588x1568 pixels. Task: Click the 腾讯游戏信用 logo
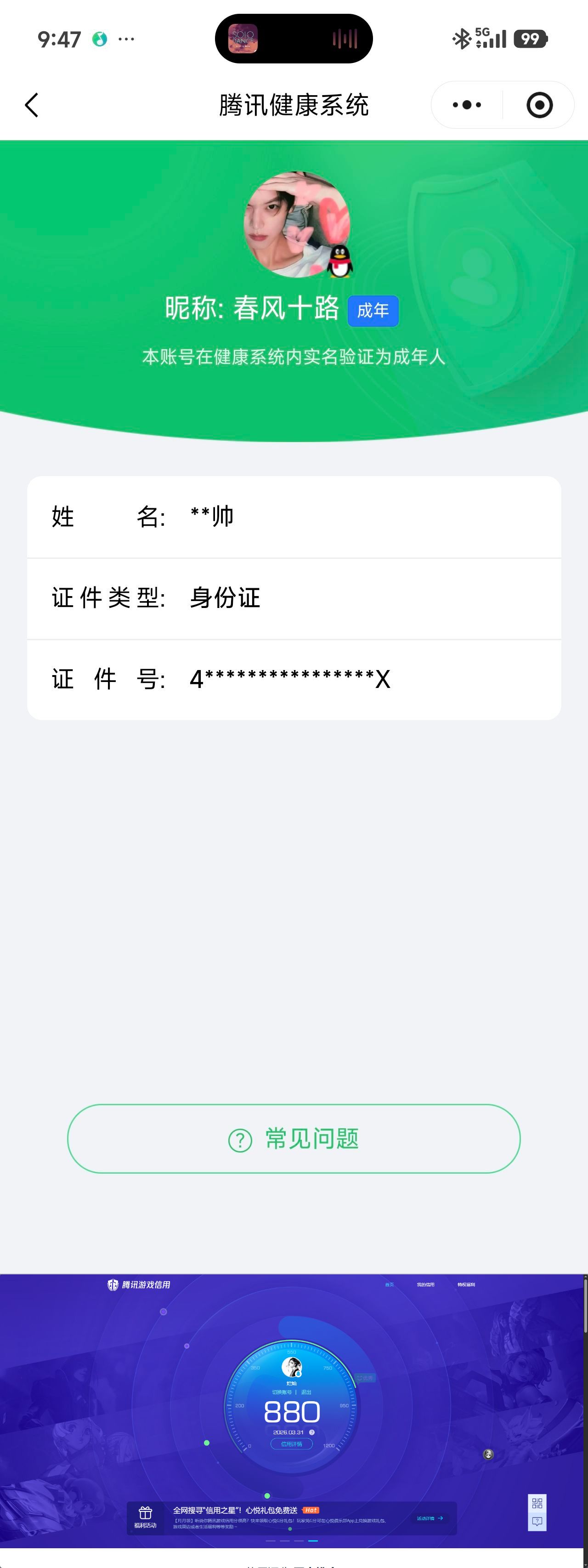click(x=137, y=1285)
